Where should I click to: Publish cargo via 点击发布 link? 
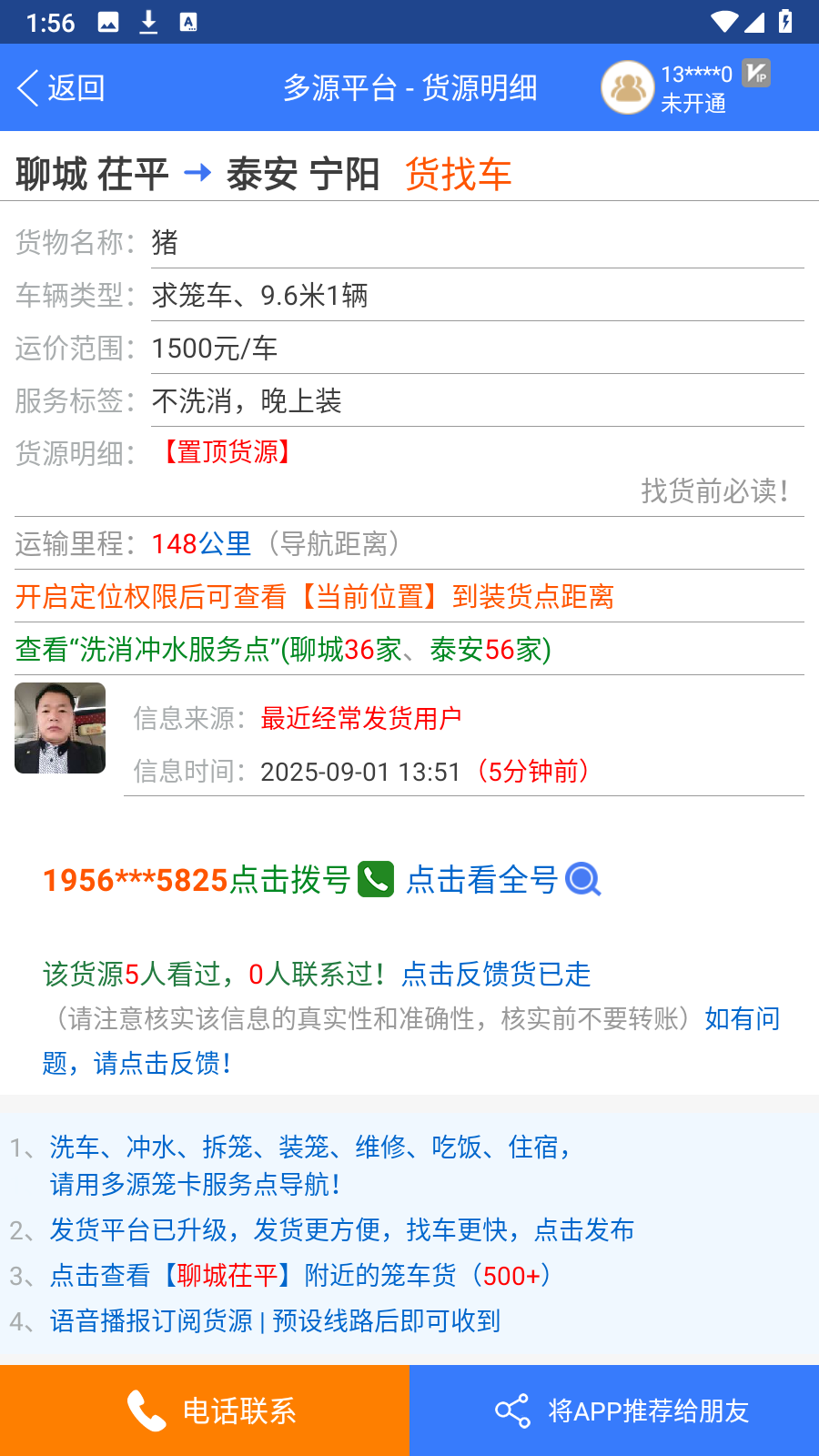583,1230
